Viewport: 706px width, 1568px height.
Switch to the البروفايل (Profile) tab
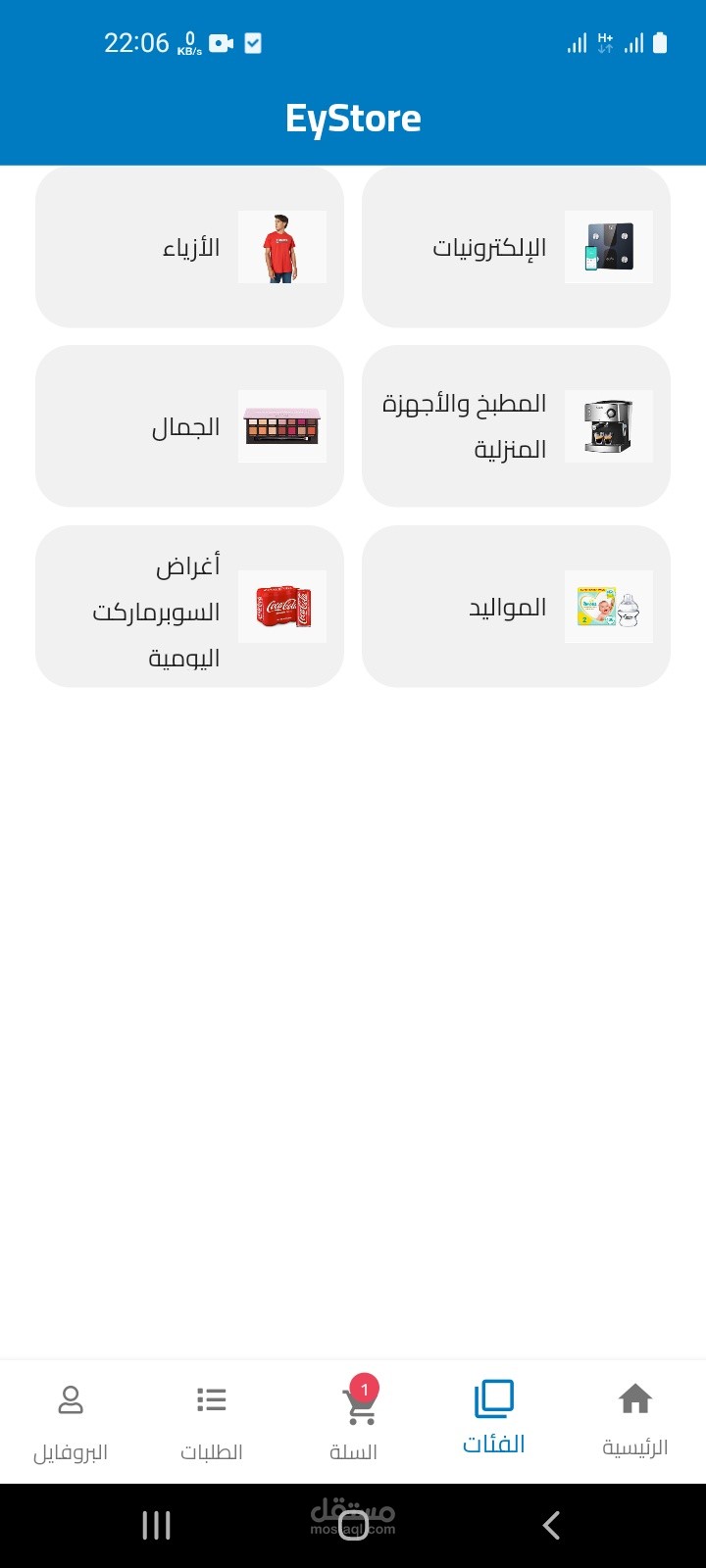pyautogui.click(x=71, y=1419)
